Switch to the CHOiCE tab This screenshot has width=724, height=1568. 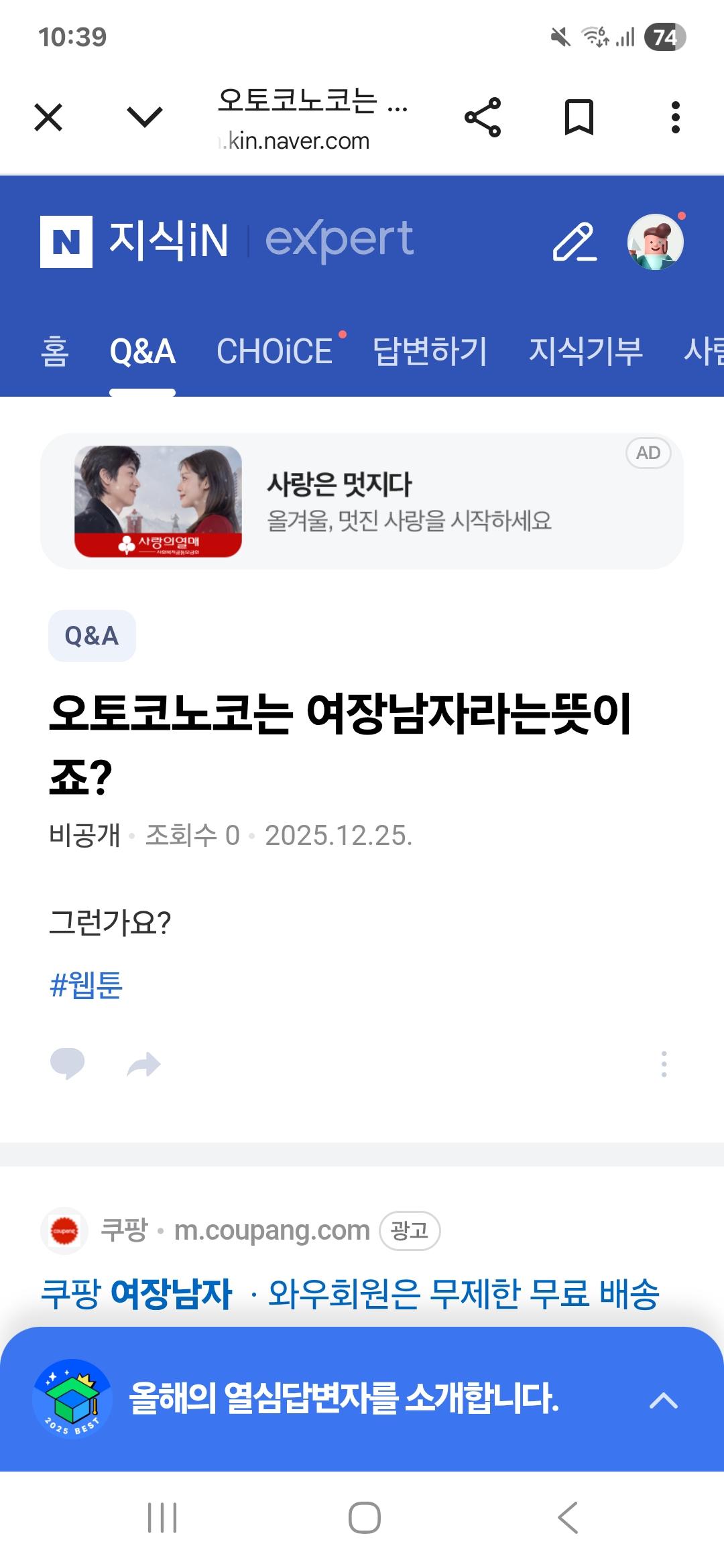[275, 351]
